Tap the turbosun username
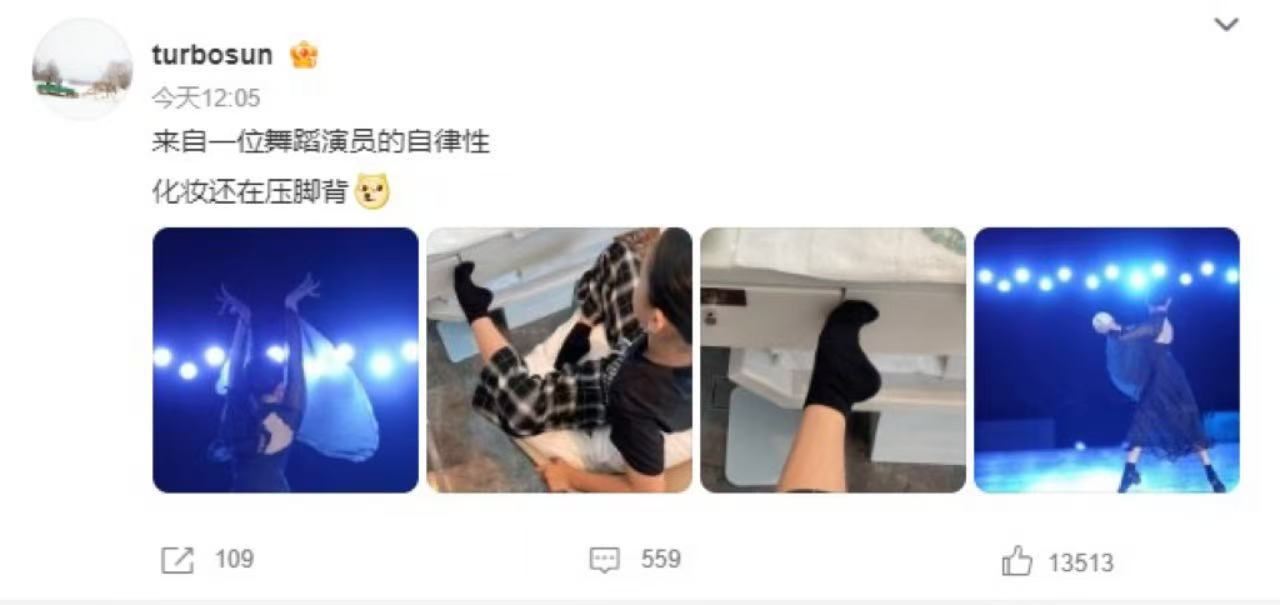 click(212, 55)
